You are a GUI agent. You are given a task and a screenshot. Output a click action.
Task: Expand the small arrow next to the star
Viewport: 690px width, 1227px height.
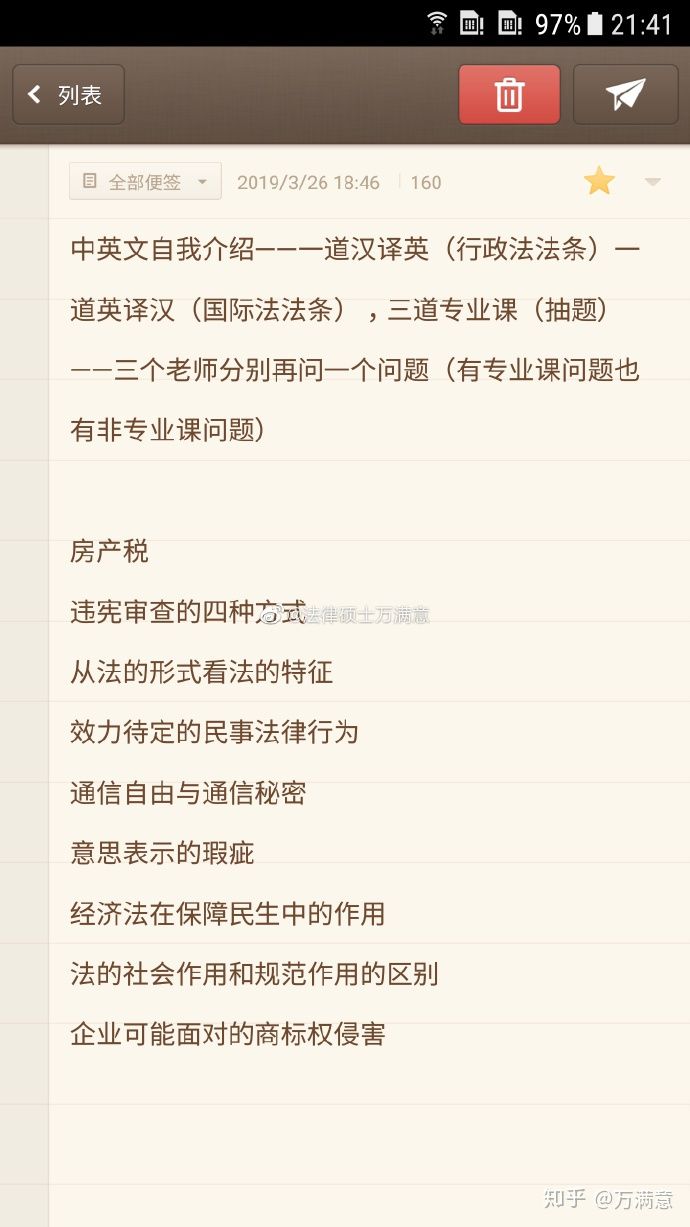[x=653, y=182]
